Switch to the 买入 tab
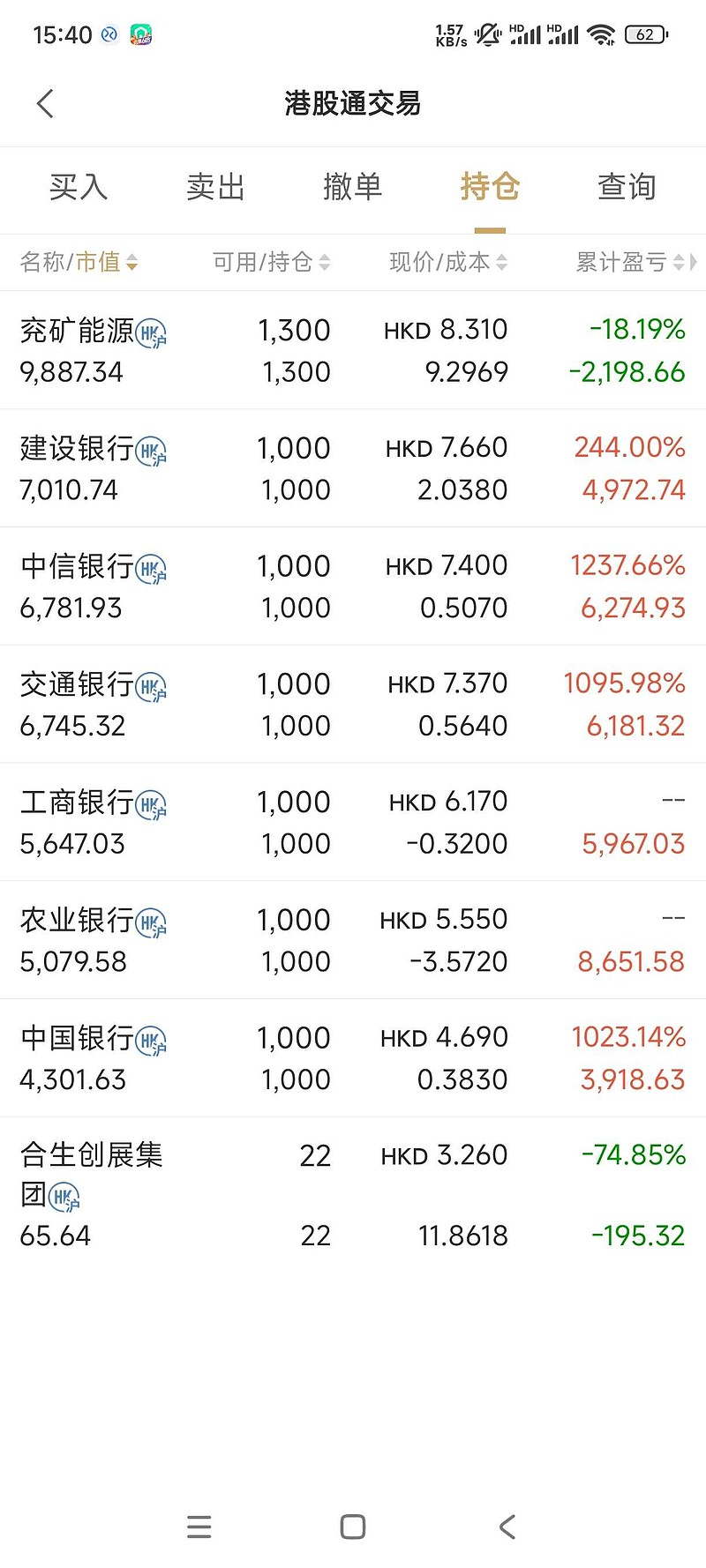 click(x=79, y=188)
